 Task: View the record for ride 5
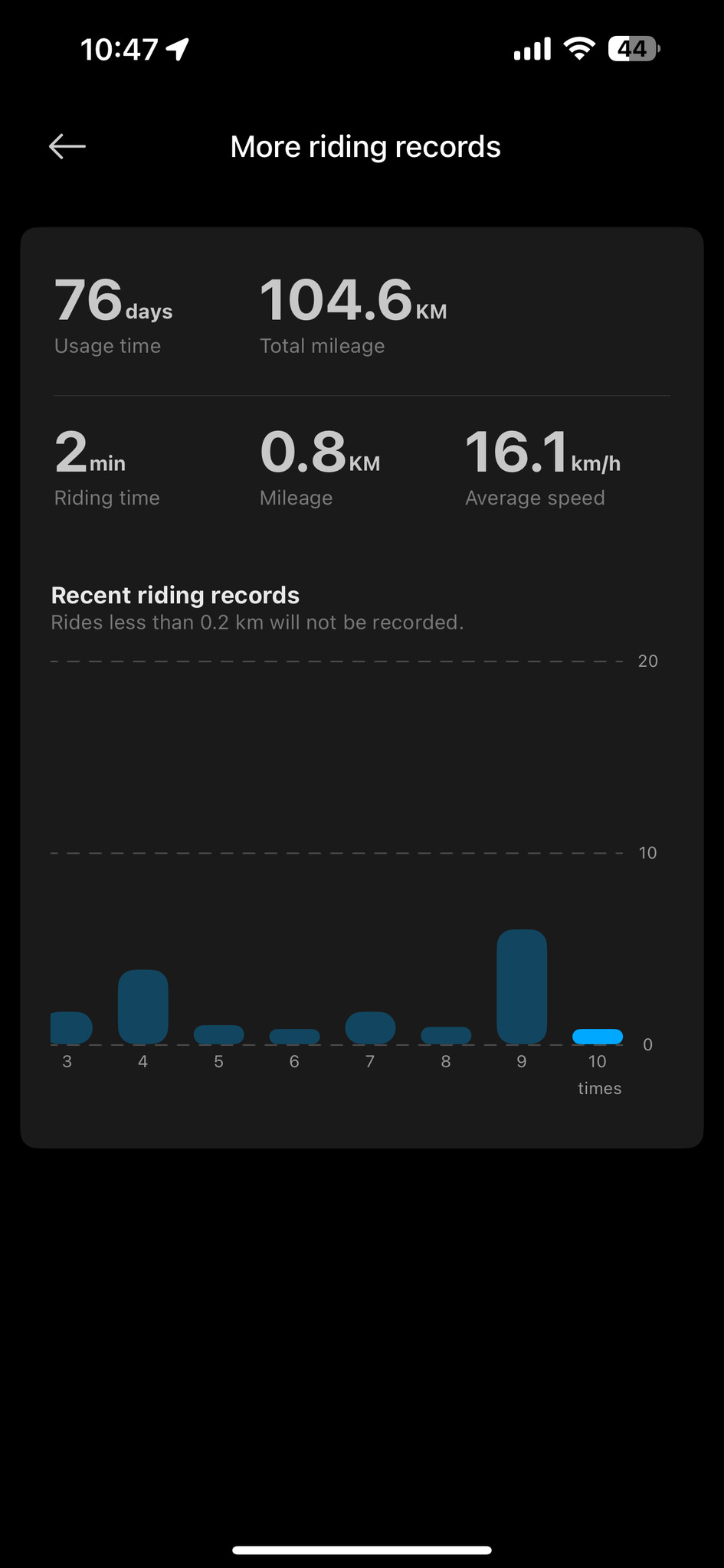coord(218,1034)
